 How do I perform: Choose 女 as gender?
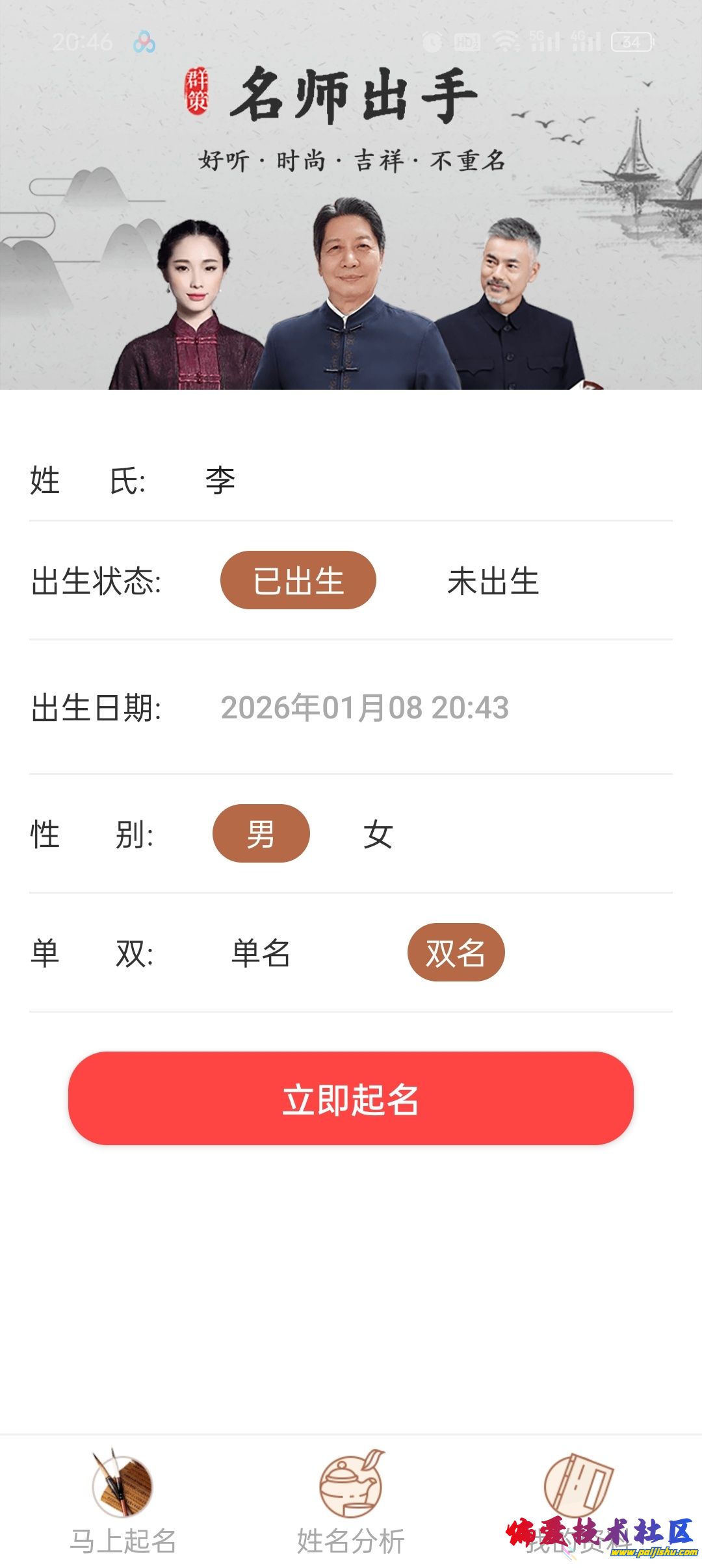(x=378, y=834)
